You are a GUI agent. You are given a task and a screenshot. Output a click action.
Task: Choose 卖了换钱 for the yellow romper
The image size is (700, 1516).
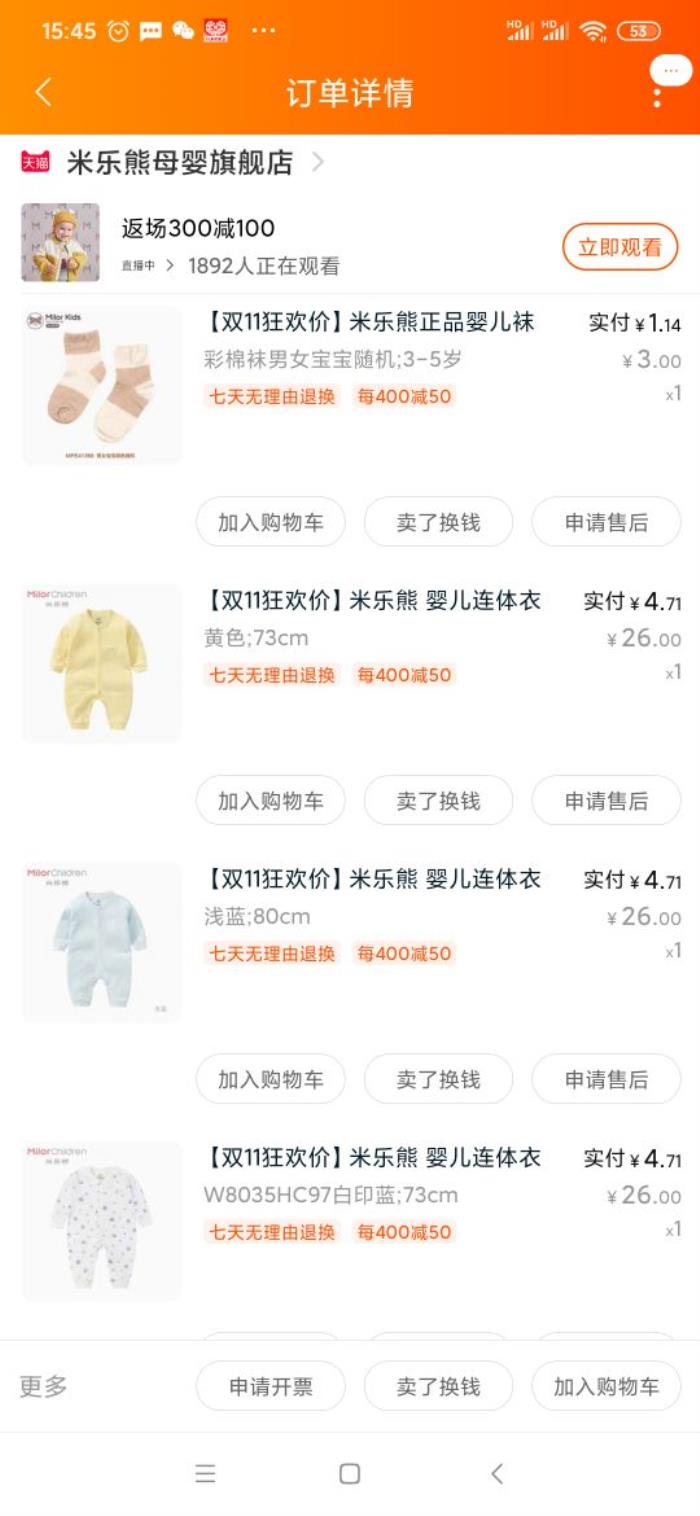[438, 801]
